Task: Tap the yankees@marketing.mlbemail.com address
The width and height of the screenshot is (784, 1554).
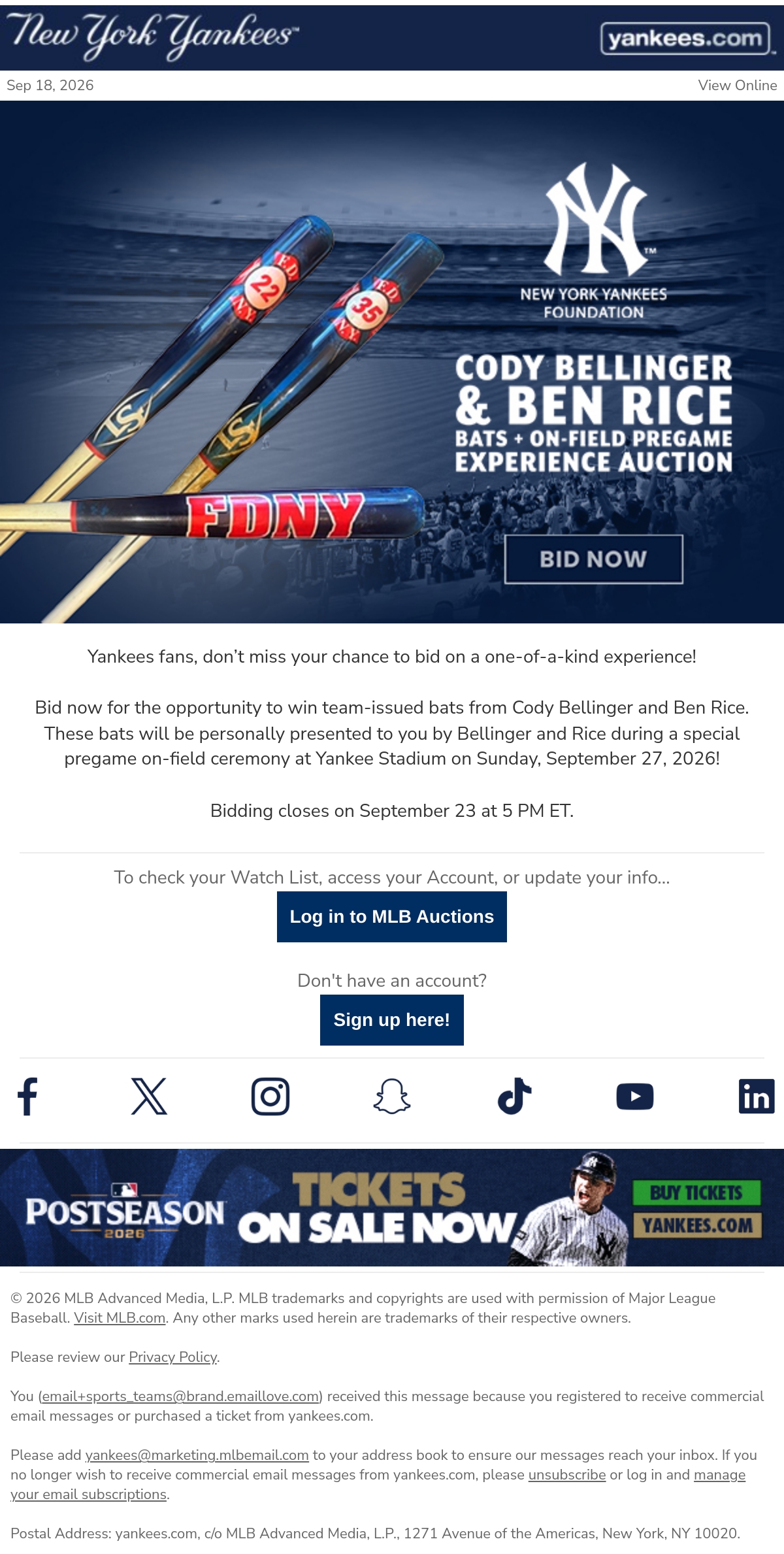Action: (x=197, y=1455)
